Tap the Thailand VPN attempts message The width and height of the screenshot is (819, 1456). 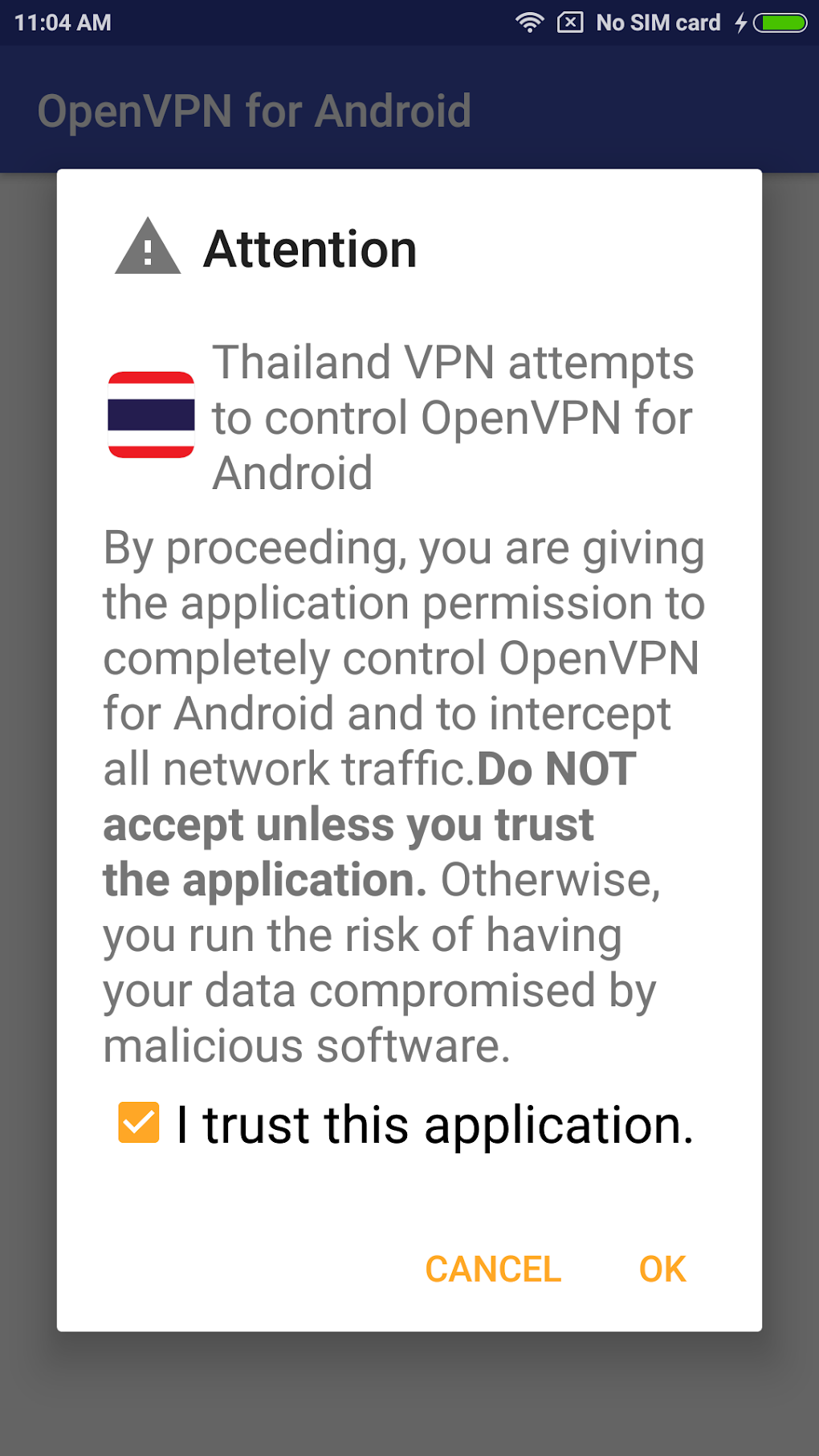click(x=452, y=416)
